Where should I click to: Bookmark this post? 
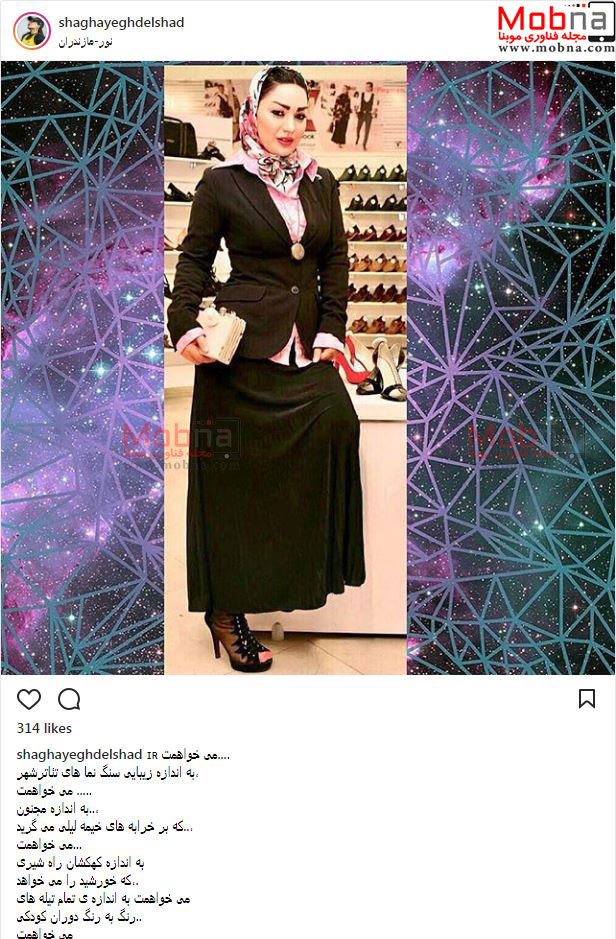(587, 699)
